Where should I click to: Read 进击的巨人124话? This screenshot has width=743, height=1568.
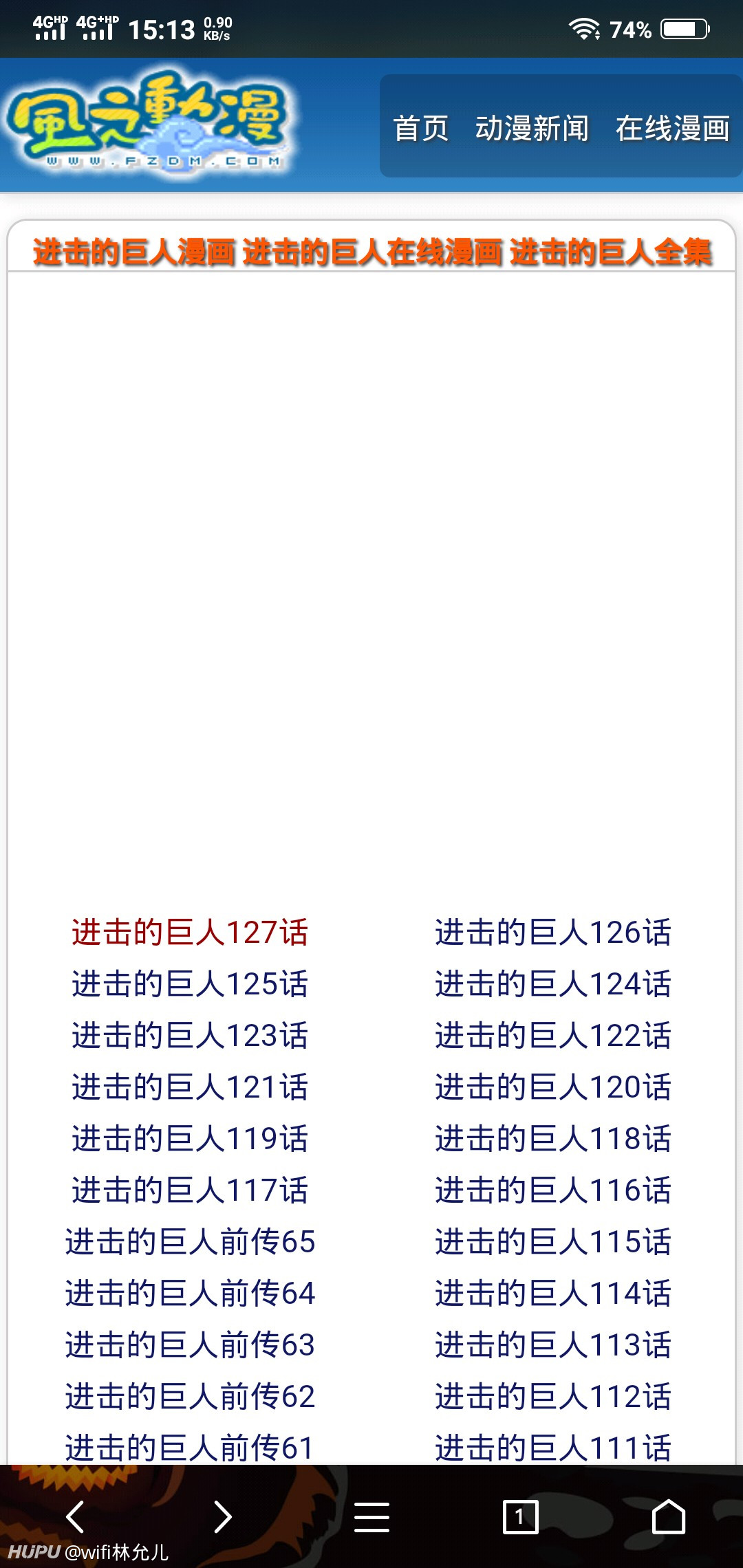[x=553, y=984]
